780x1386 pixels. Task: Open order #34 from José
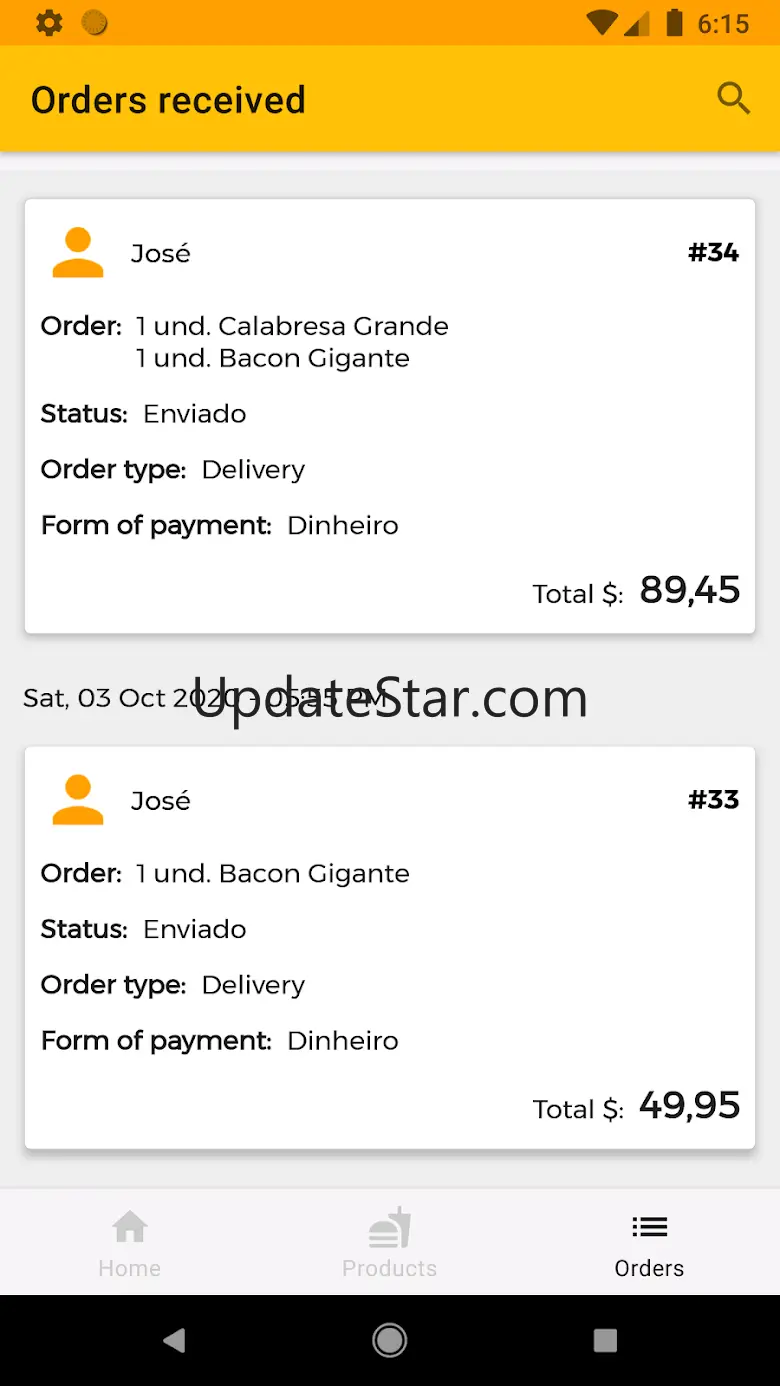coord(389,415)
